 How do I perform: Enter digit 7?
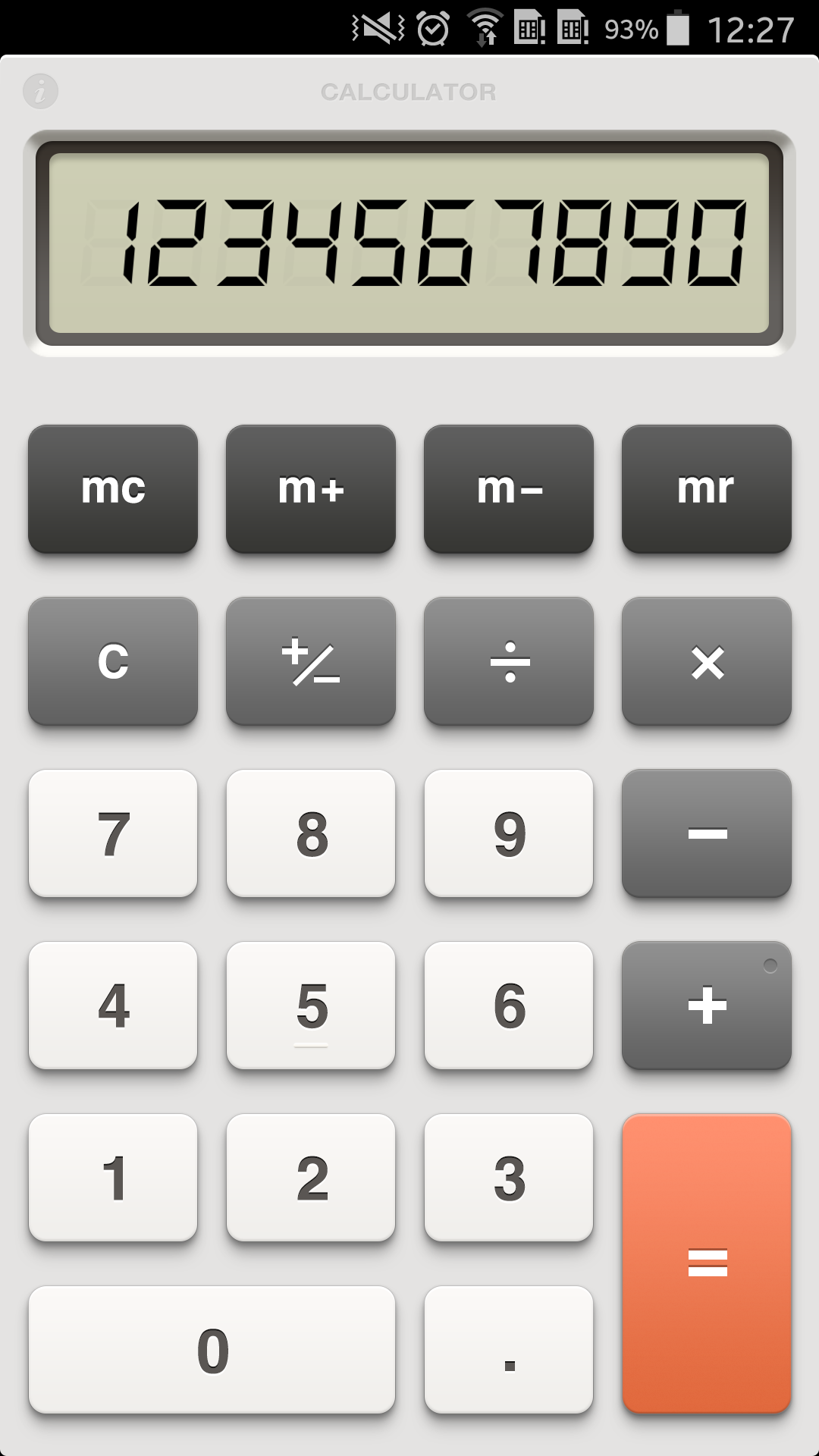click(113, 833)
